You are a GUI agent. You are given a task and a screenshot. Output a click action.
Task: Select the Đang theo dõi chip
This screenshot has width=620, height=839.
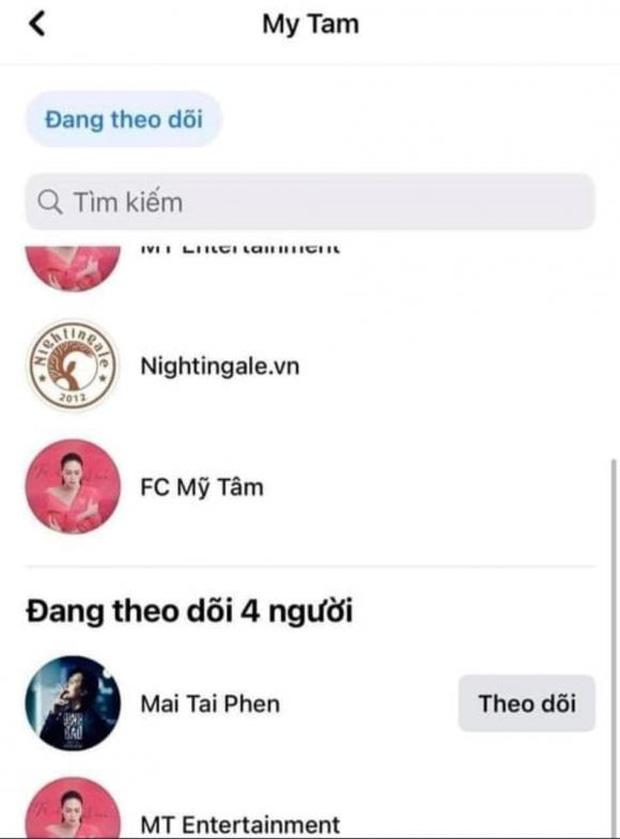click(123, 120)
